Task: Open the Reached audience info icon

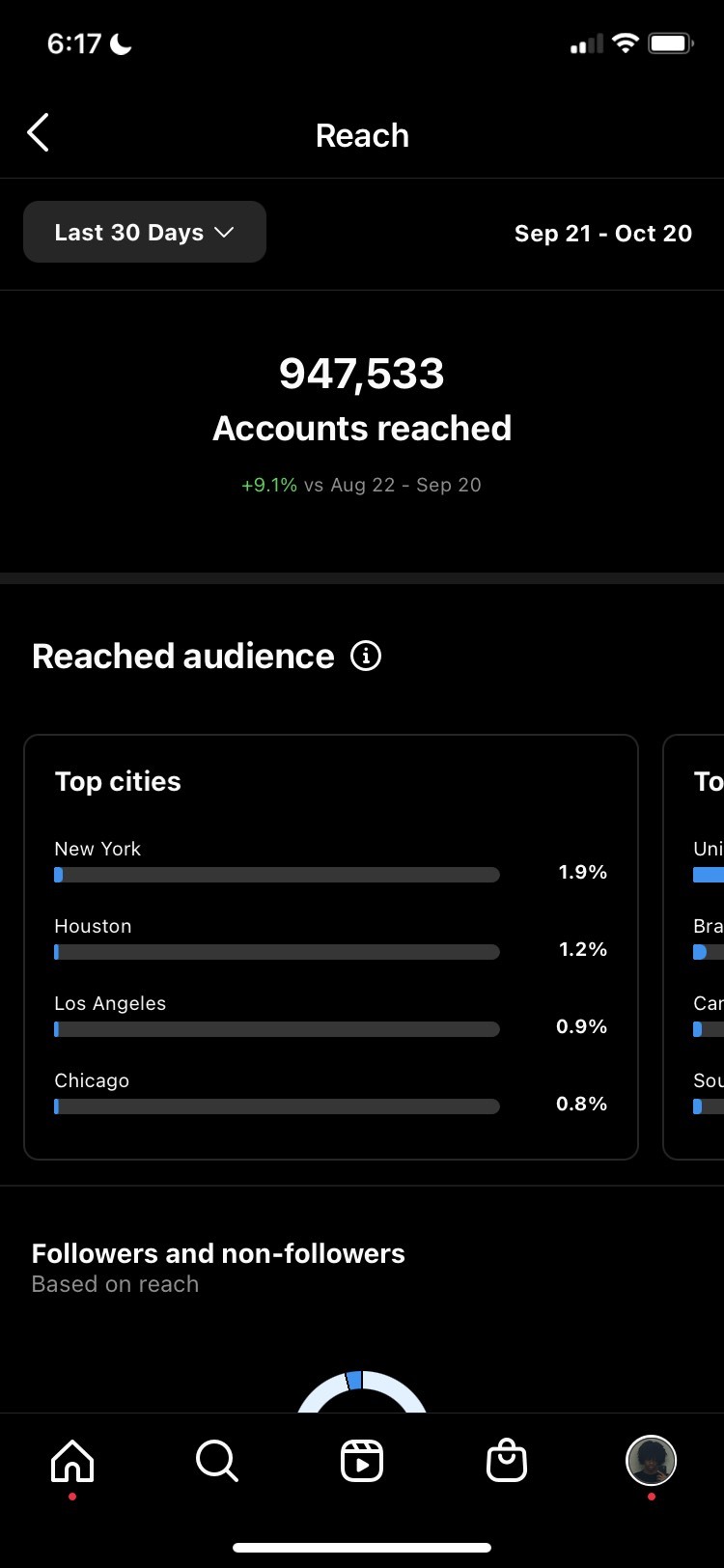Action: click(x=365, y=657)
